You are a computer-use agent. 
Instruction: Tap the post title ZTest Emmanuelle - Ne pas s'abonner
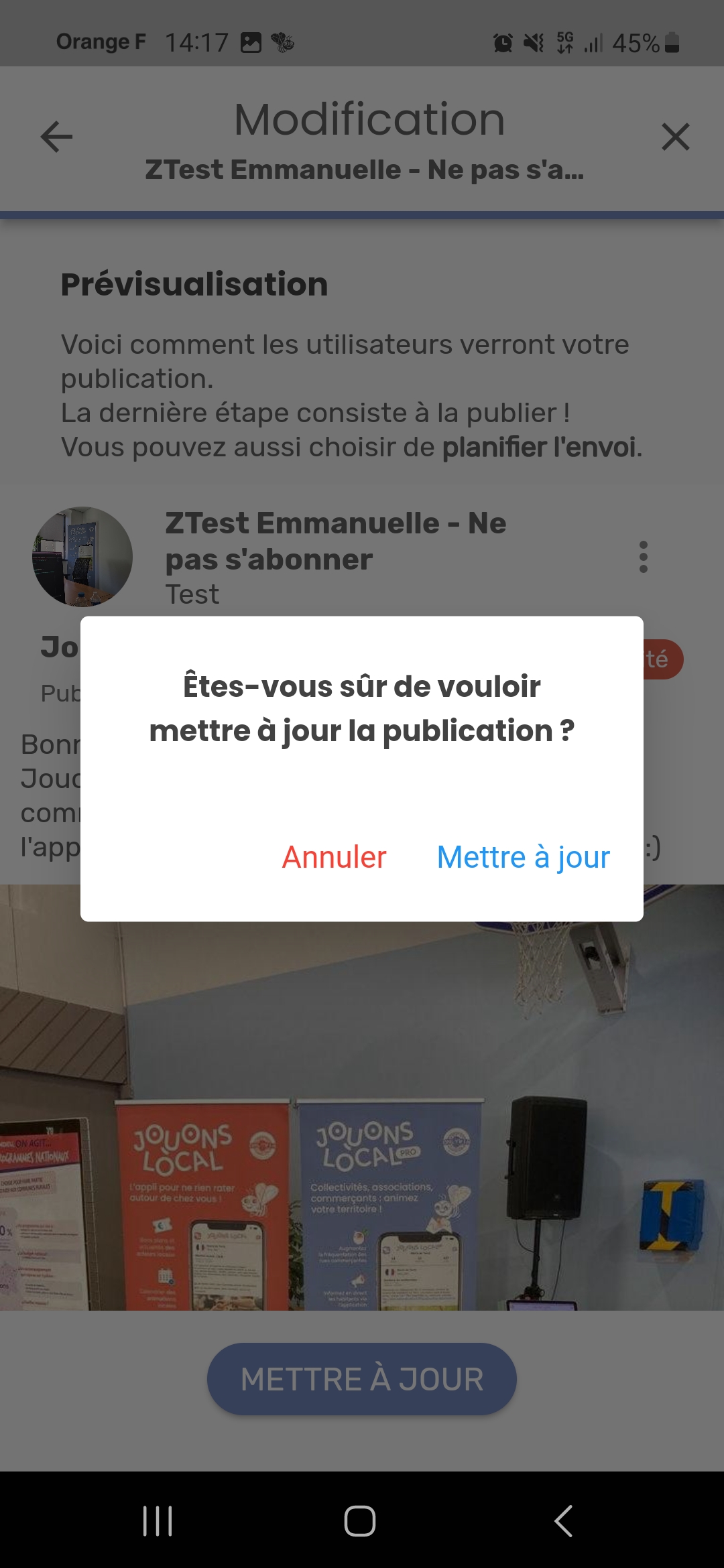[x=335, y=540]
